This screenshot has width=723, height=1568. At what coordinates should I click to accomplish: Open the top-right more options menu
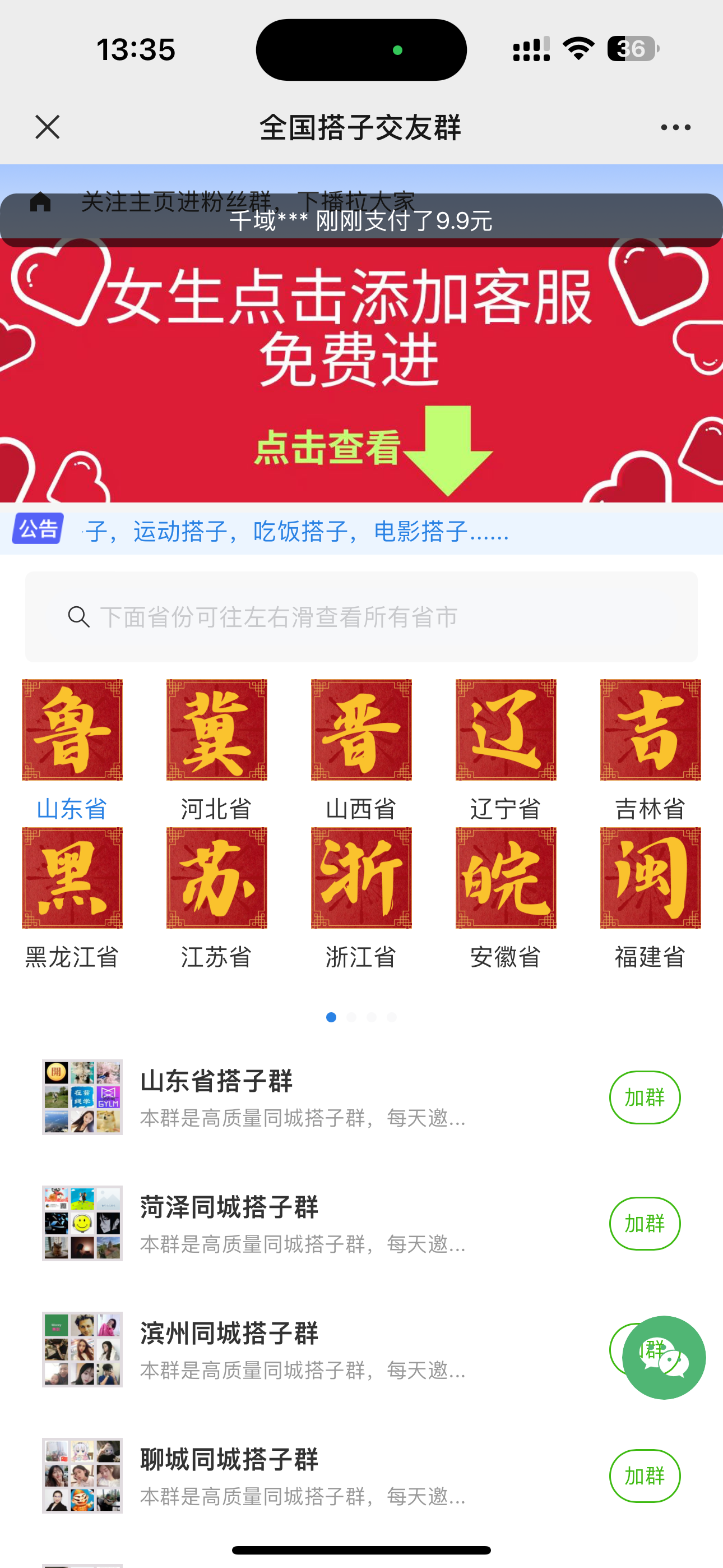point(676,127)
